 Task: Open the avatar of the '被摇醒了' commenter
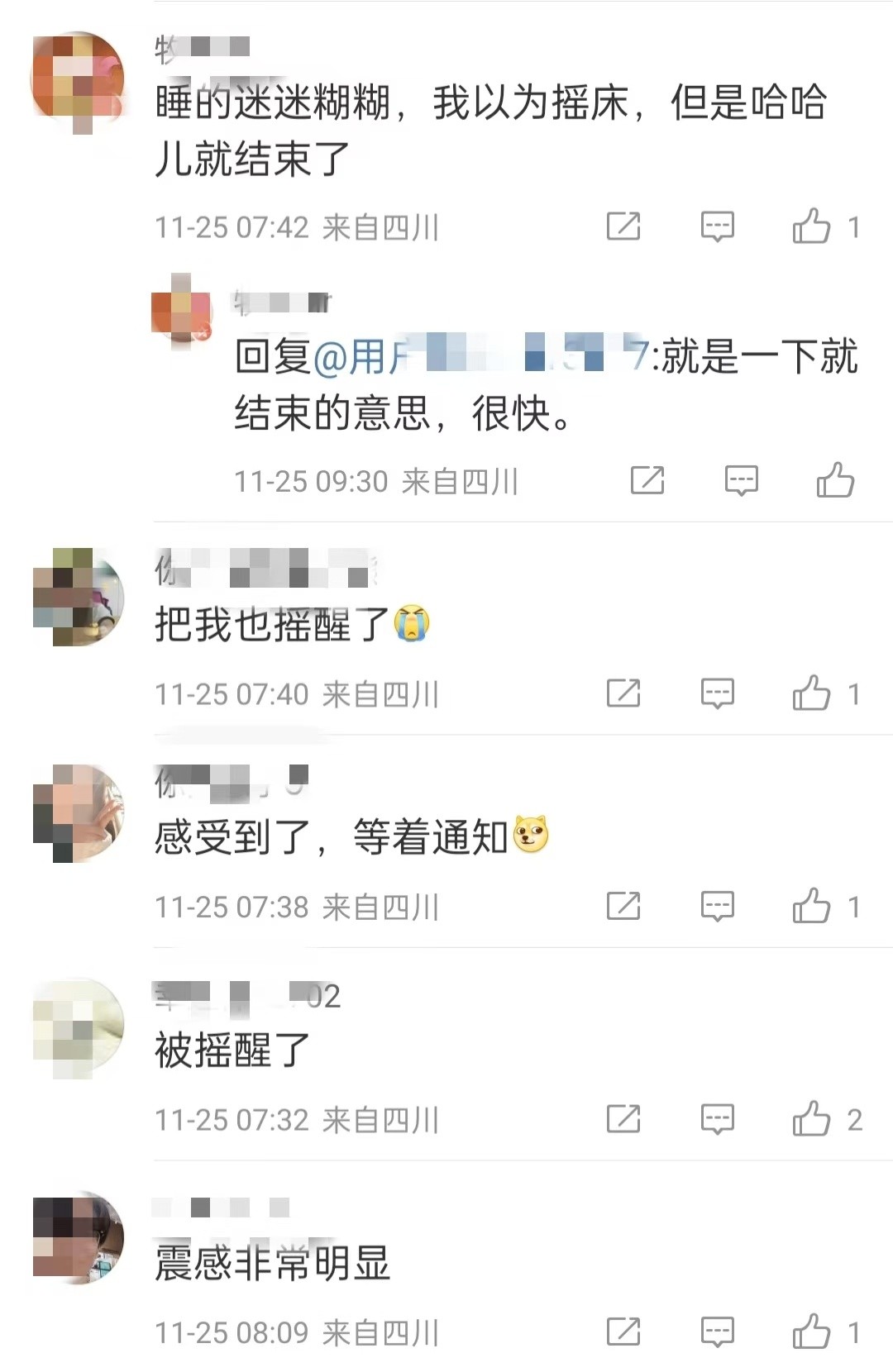coord(78,1027)
